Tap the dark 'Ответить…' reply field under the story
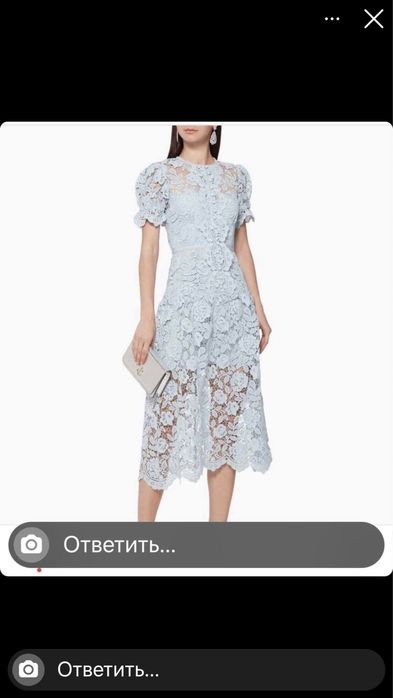393x698 pixels. 196,669
